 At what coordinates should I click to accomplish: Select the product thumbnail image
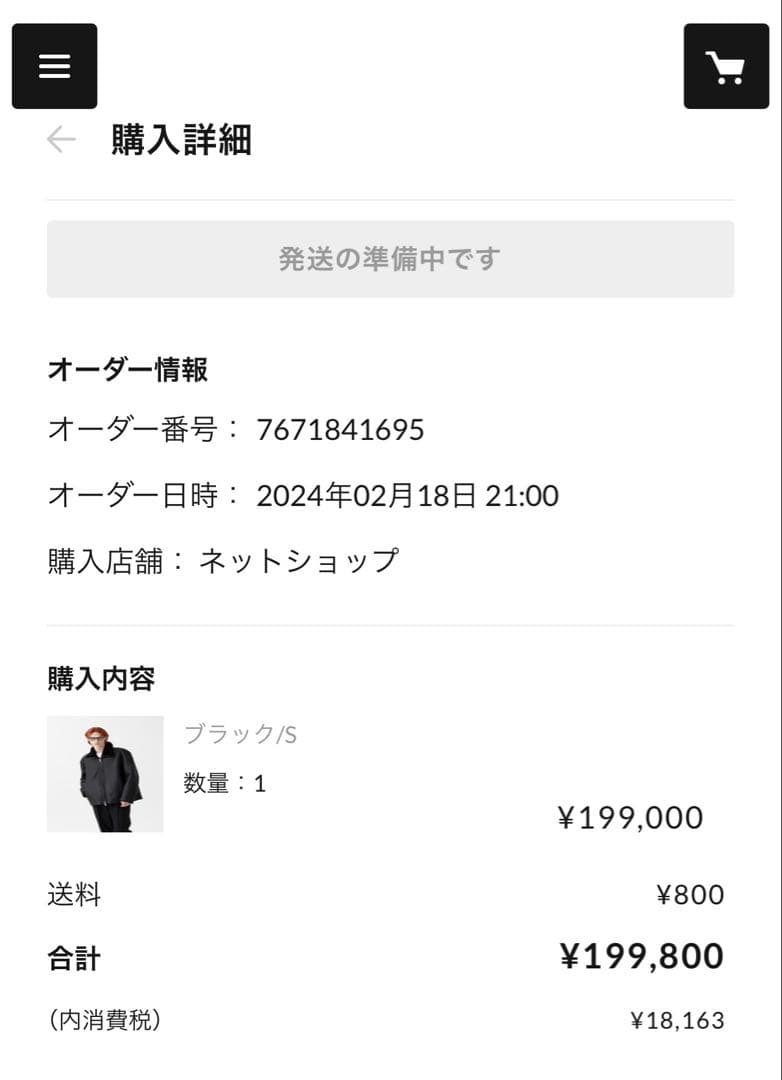[105, 774]
